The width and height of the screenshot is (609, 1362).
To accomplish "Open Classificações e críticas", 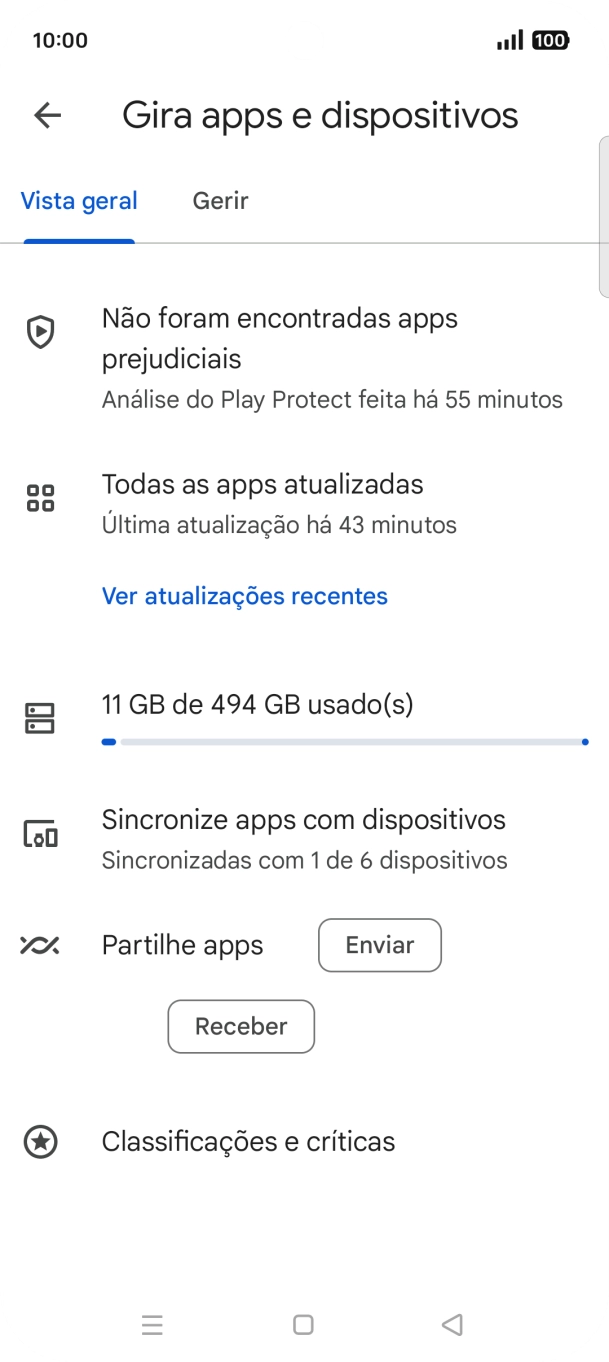I will [x=248, y=1141].
